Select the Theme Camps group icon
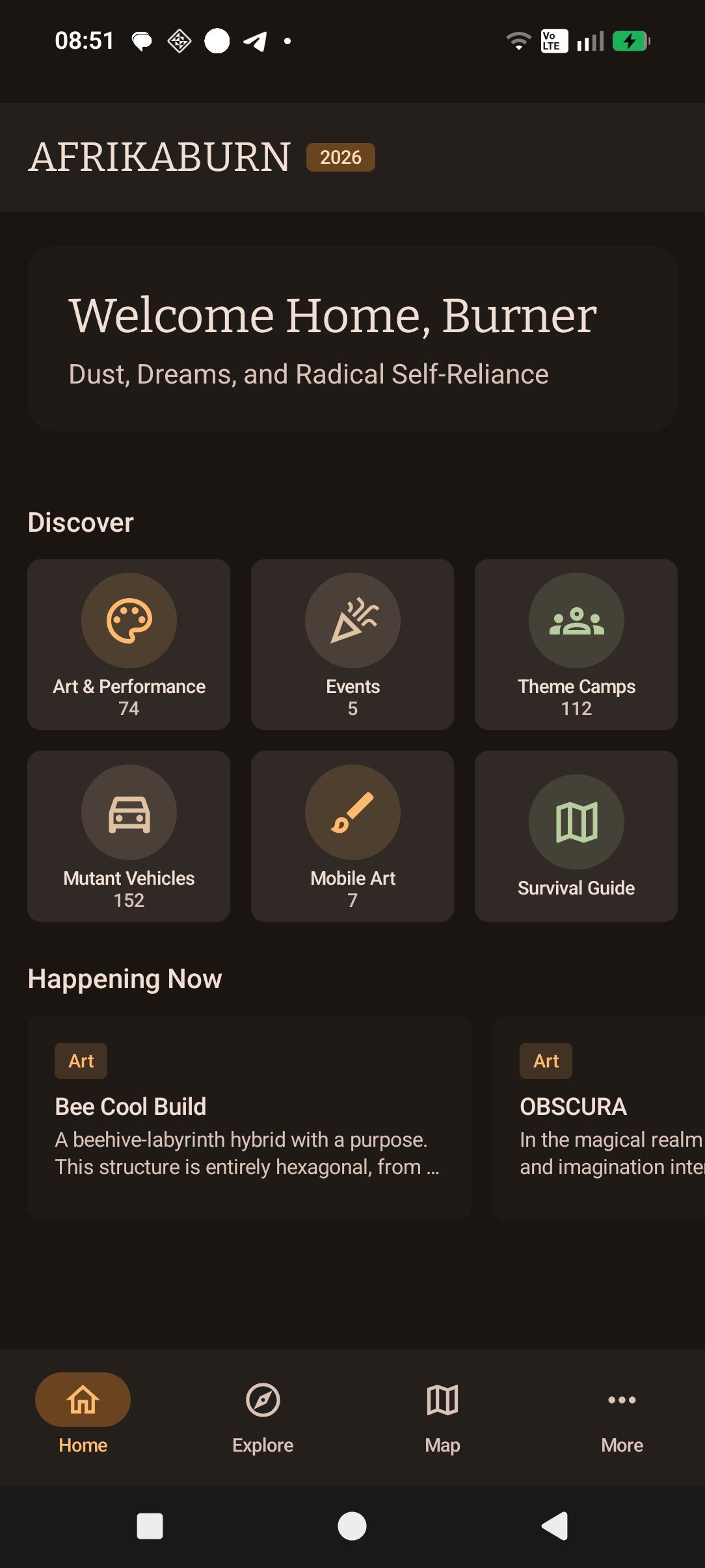This screenshot has height=1568, width=705. (x=575, y=620)
